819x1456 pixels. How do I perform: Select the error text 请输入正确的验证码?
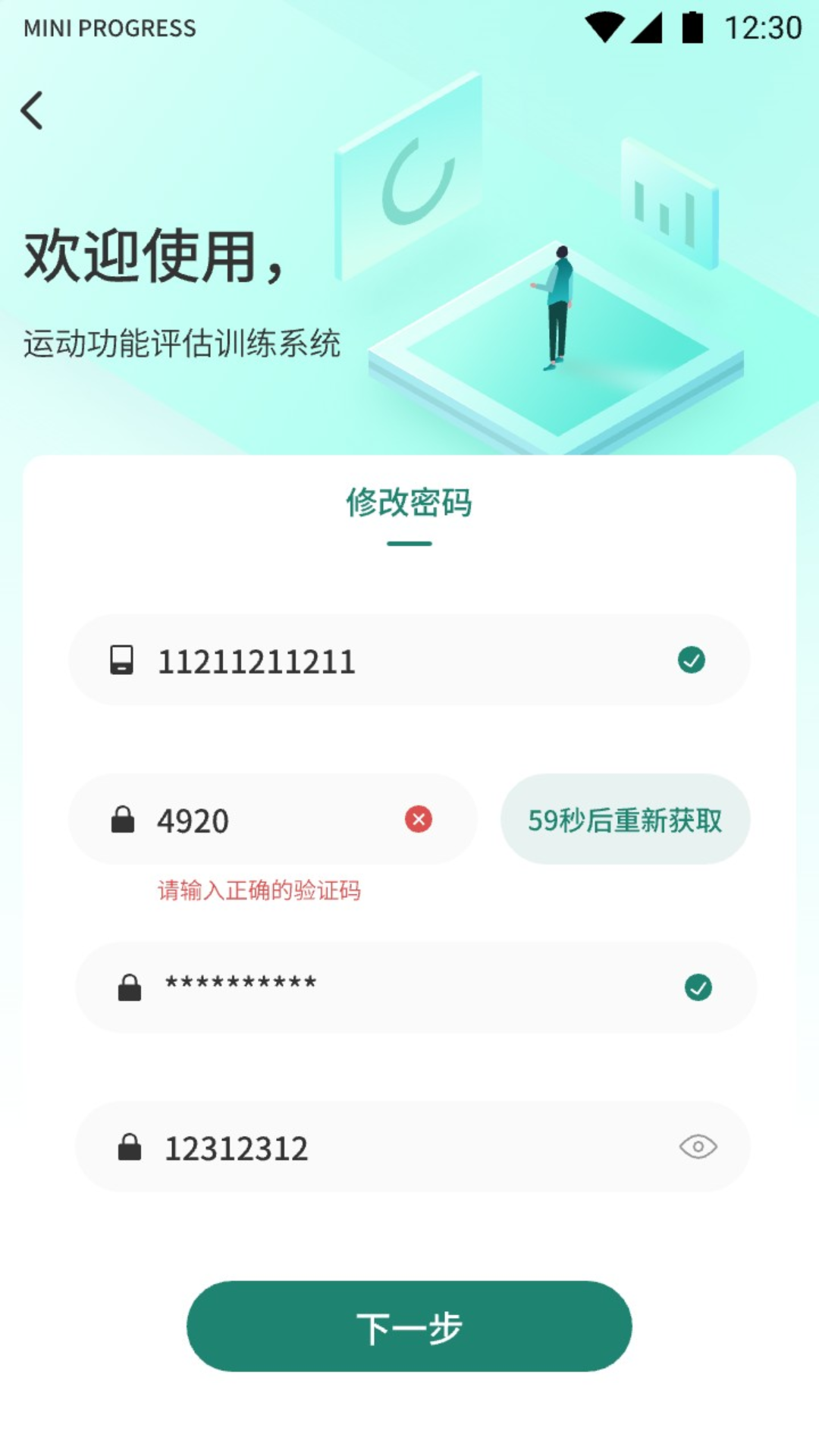(259, 893)
